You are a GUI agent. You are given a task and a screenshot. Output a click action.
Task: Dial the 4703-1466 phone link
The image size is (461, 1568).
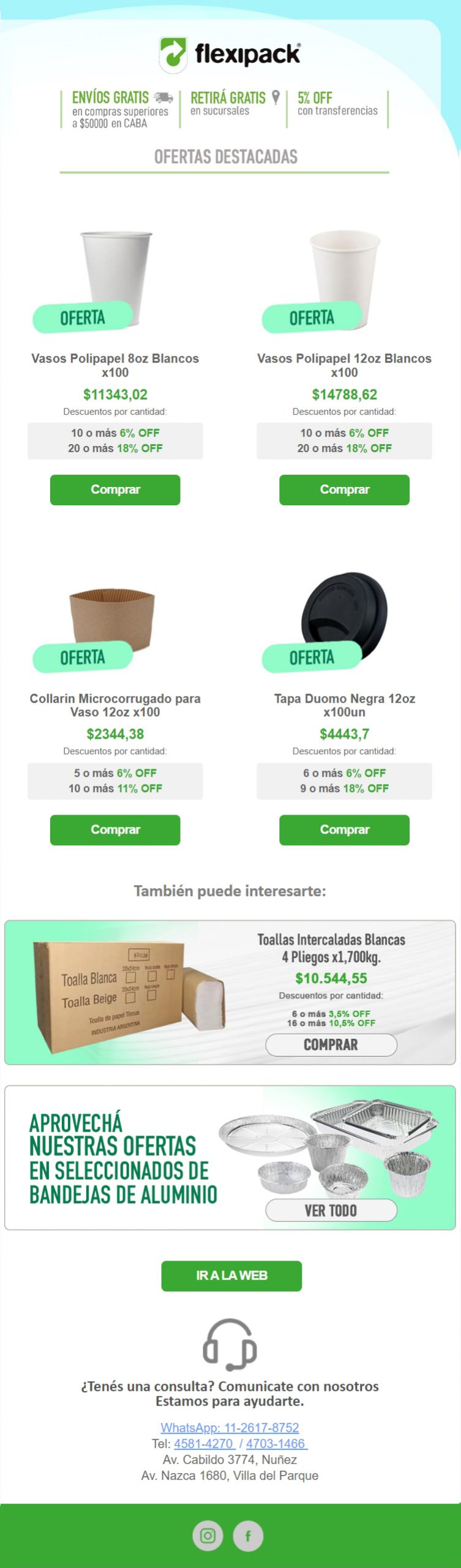[275, 1443]
